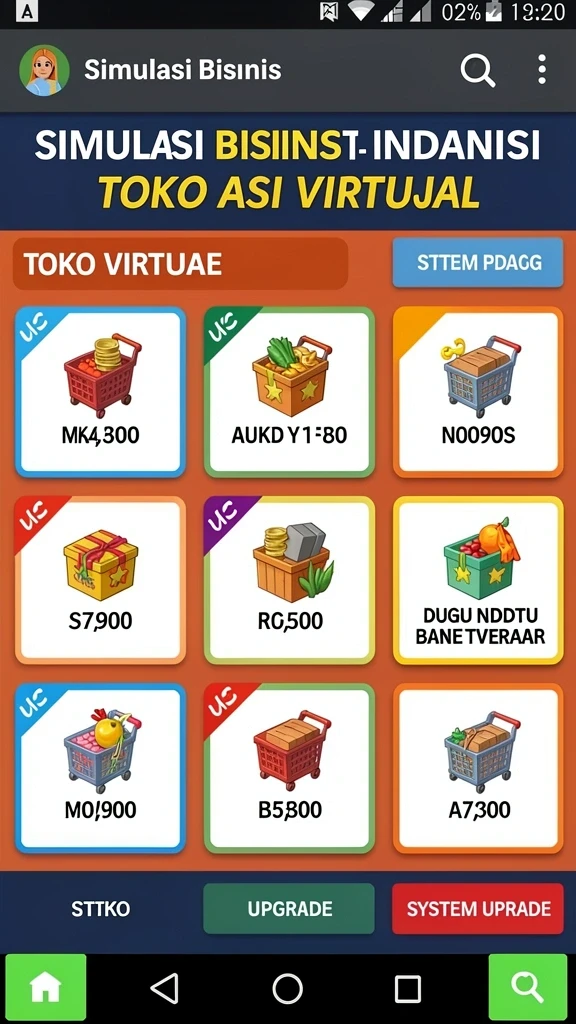Open the DUGU NDDTU BANE TVERAAR item

478,581
